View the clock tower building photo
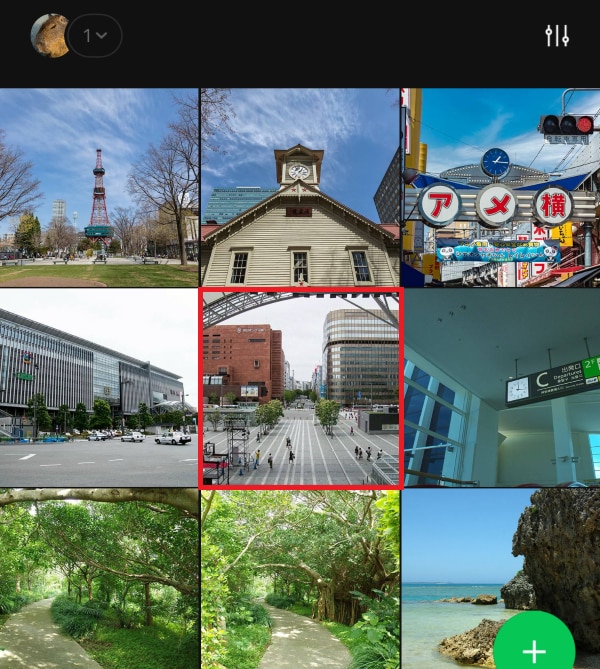 pos(300,187)
